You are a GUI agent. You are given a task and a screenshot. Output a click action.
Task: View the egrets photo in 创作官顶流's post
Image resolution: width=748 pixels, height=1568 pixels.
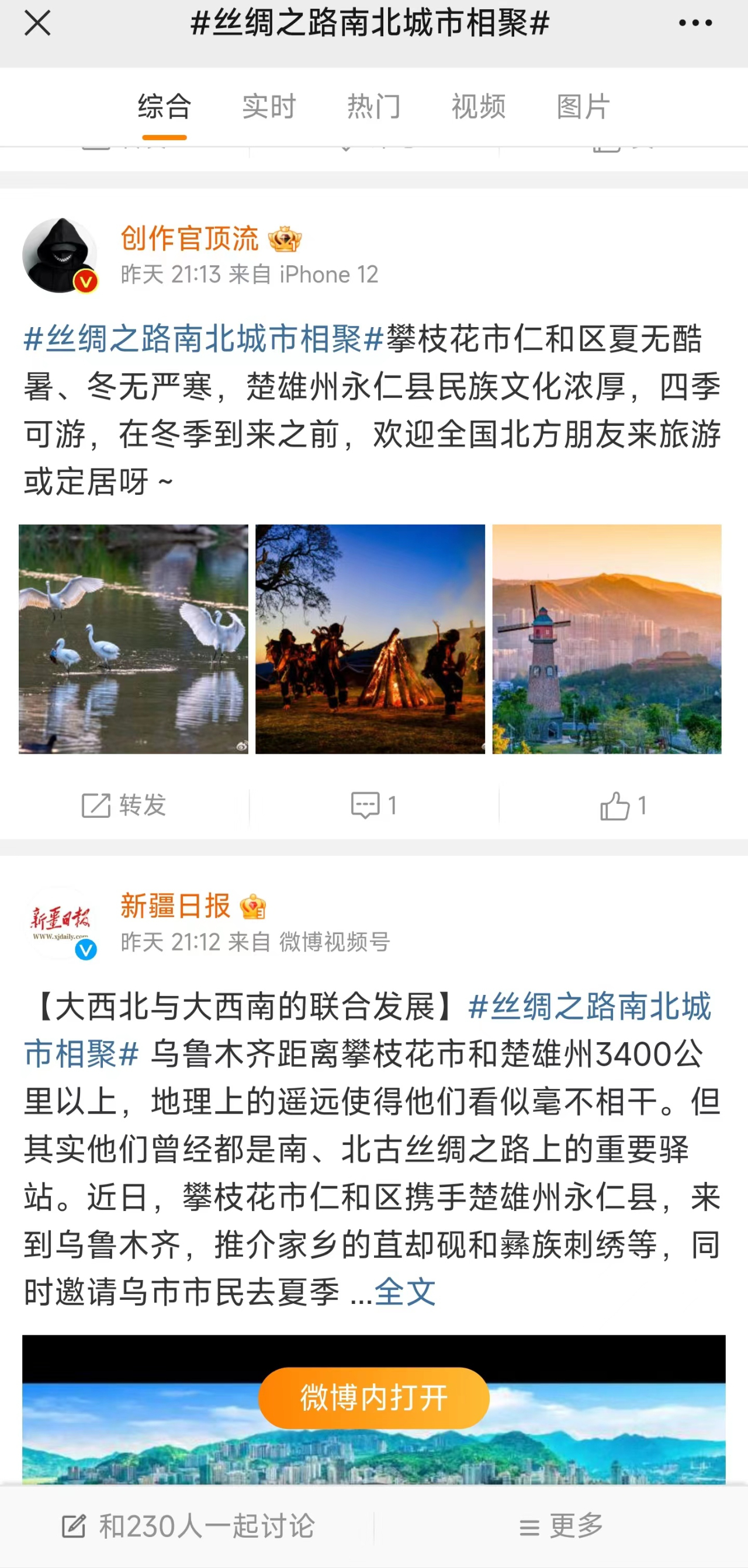click(133, 639)
